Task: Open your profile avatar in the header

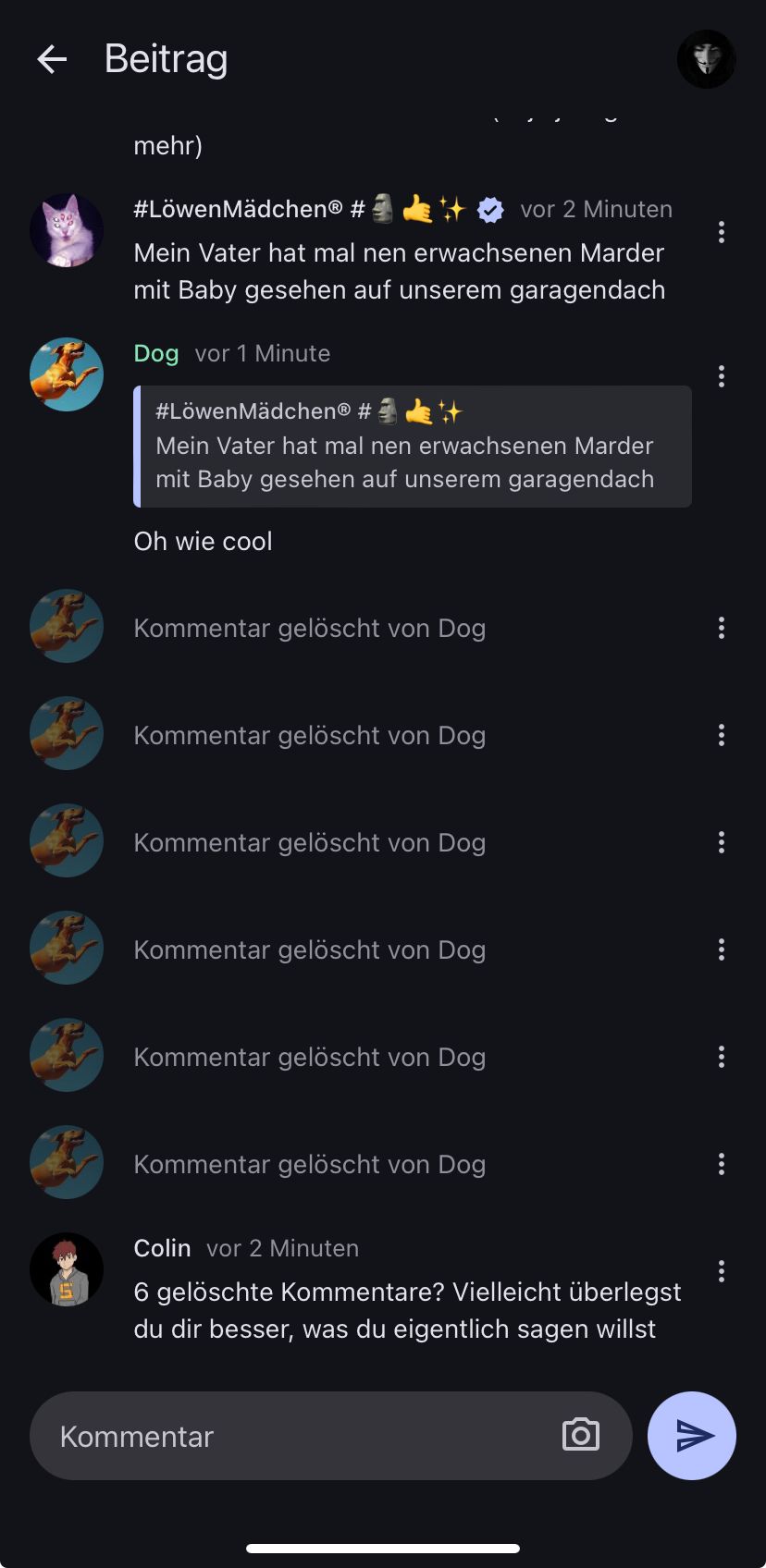Action: tap(706, 59)
